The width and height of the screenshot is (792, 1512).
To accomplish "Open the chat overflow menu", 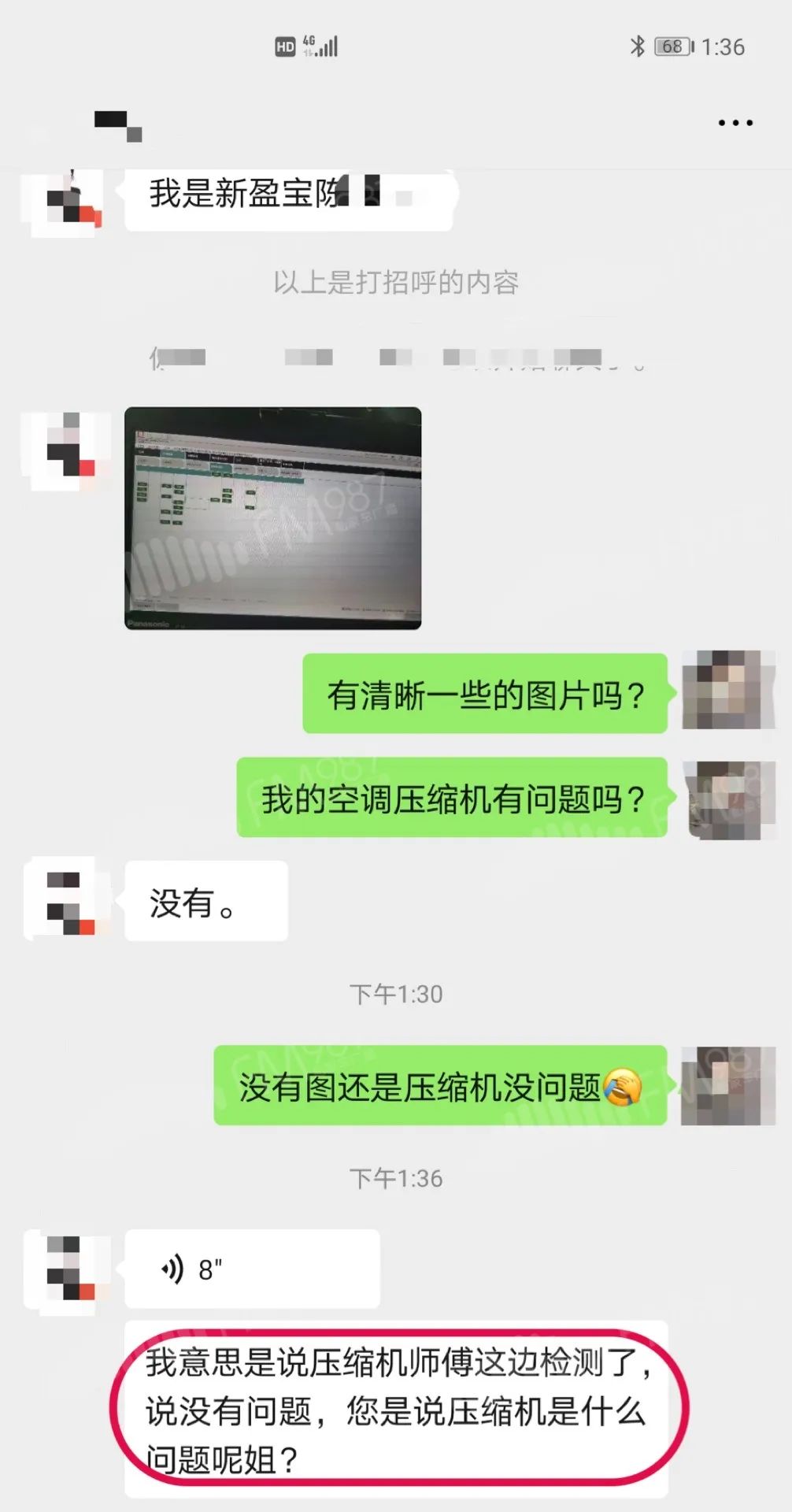I will pyautogui.click(x=735, y=123).
